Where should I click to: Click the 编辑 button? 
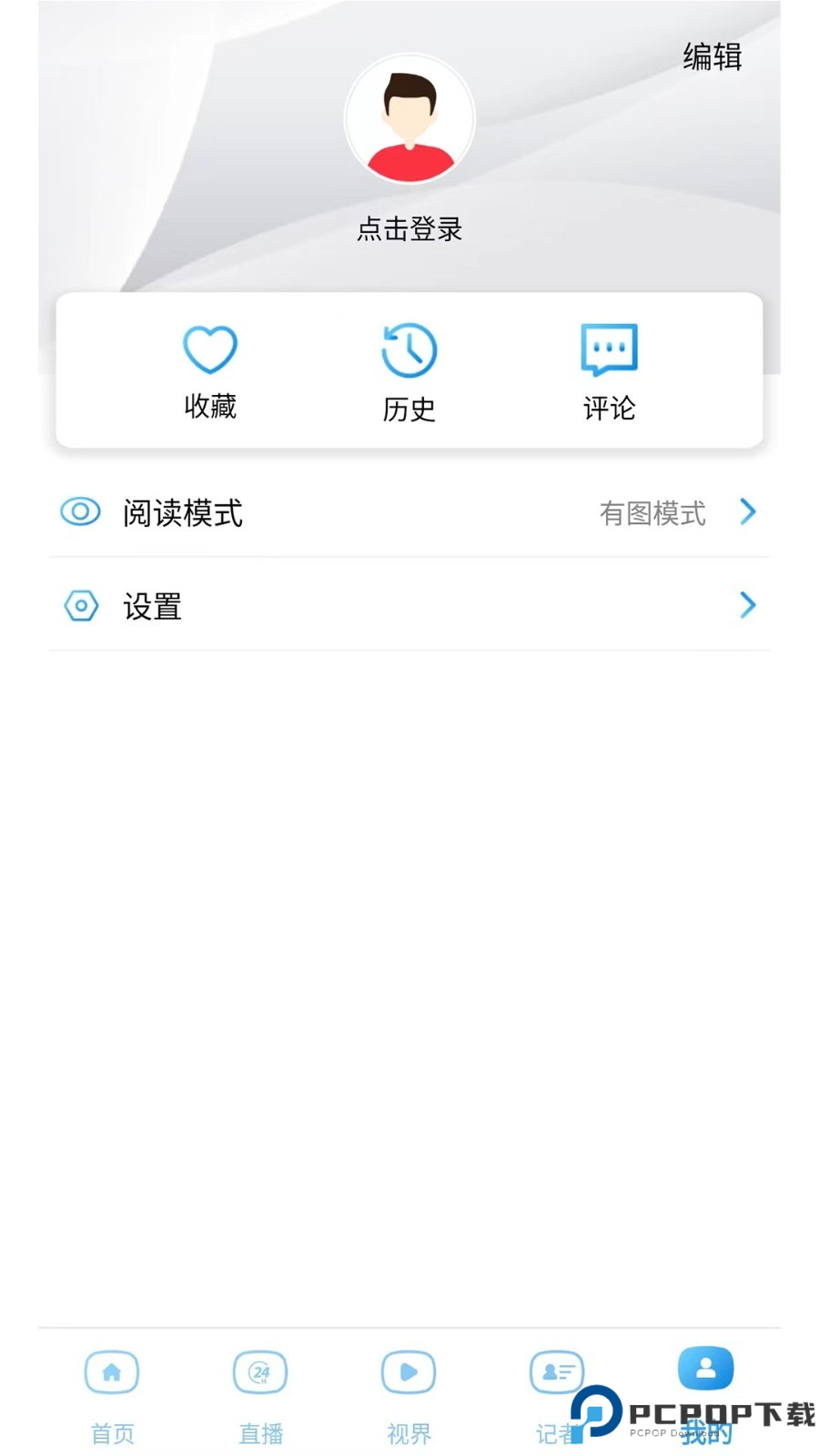point(711,57)
